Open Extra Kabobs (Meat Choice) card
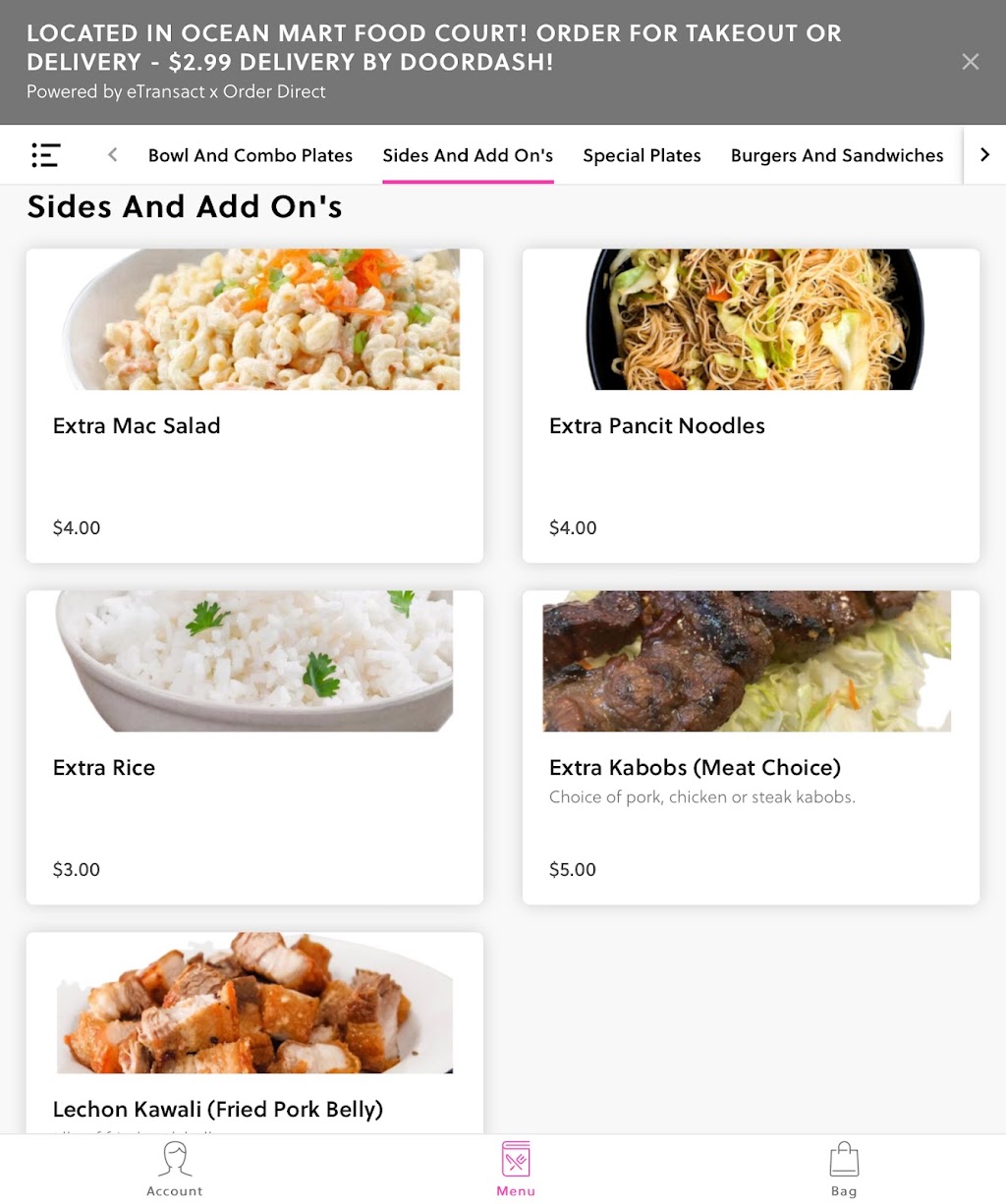 751,746
